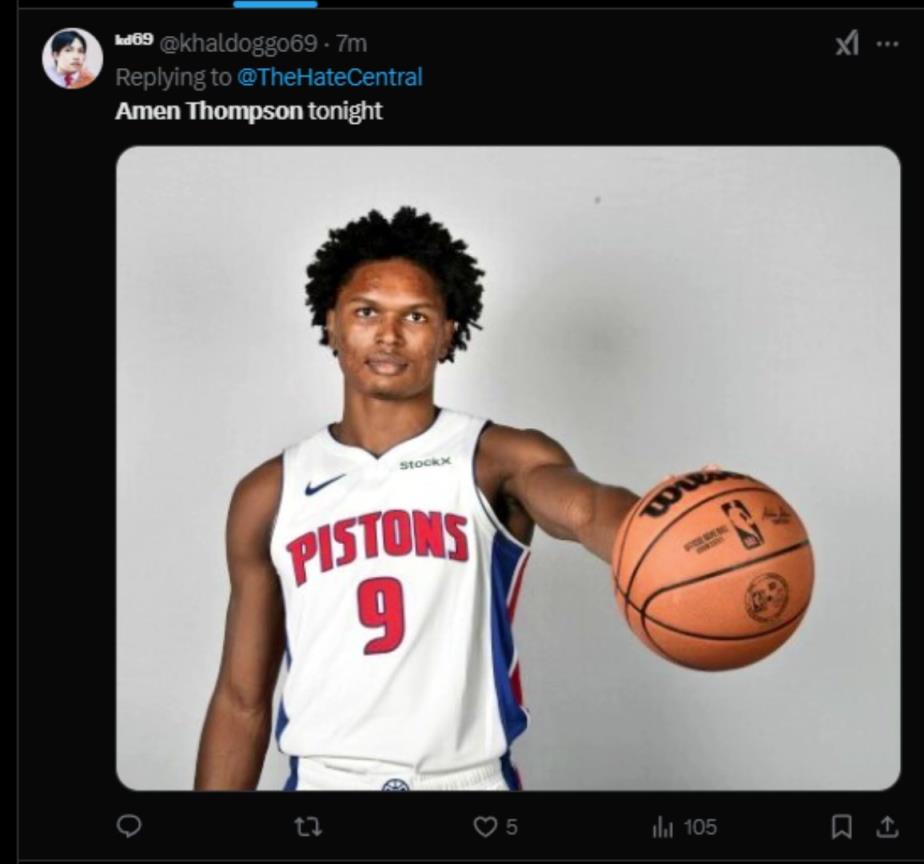Image resolution: width=924 pixels, height=864 pixels.
Task: Bookmark khaldoggo69's post
Action: coord(842,826)
